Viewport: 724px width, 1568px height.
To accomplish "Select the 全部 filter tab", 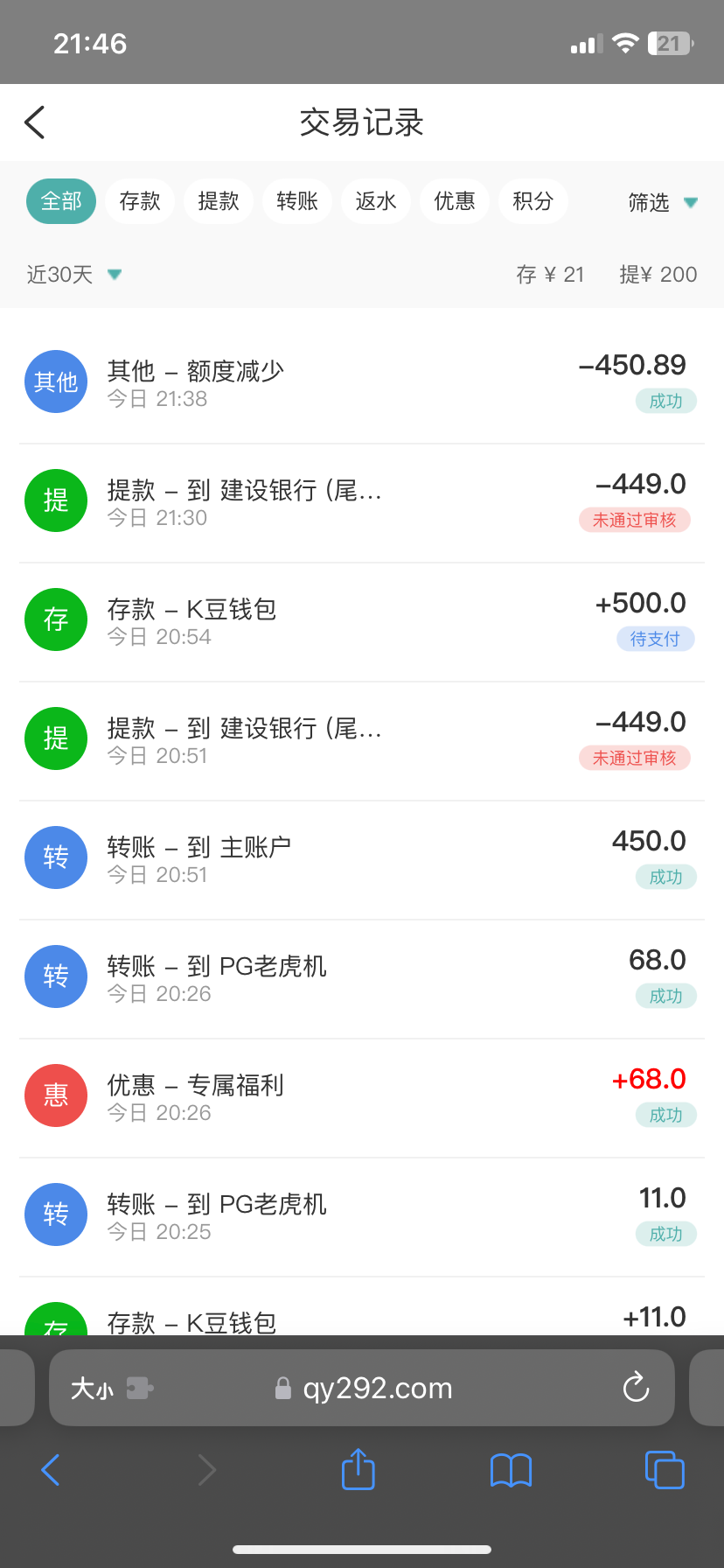I will (x=61, y=201).
